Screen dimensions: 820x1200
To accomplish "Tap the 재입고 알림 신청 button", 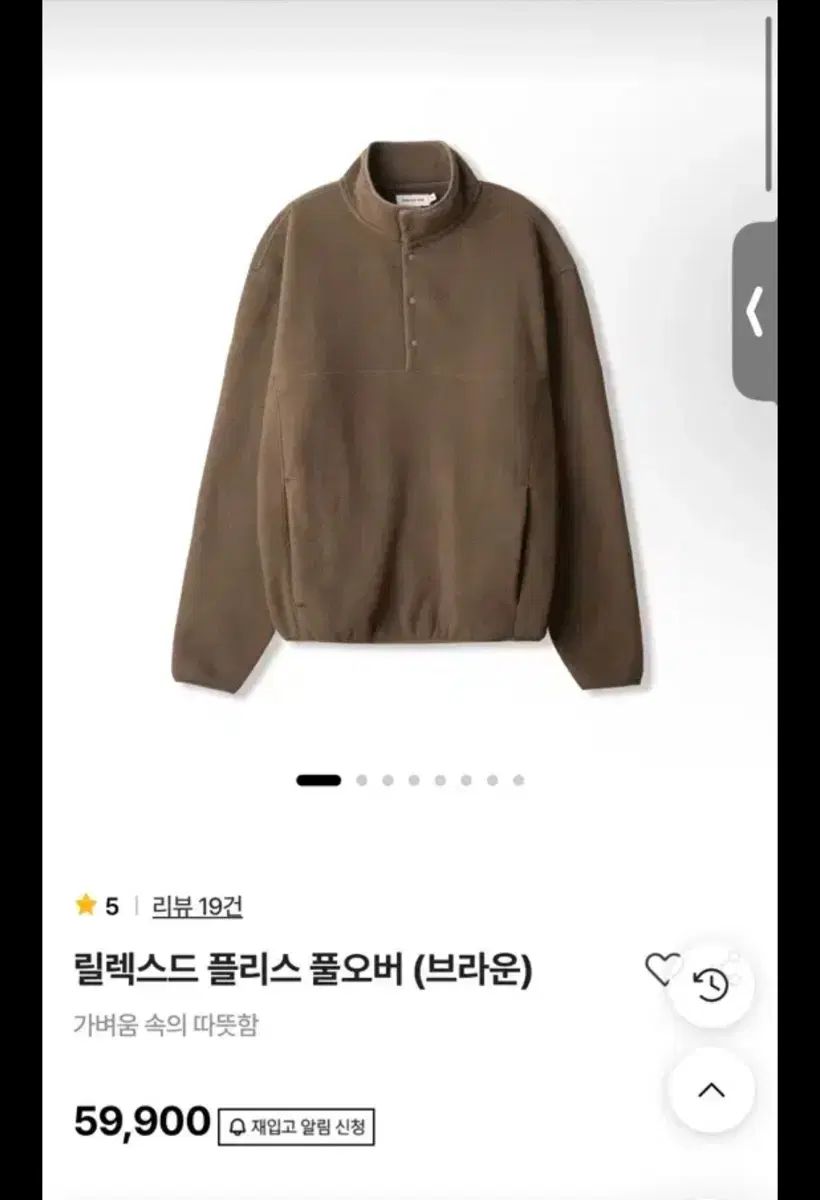I will (296, 1127).
